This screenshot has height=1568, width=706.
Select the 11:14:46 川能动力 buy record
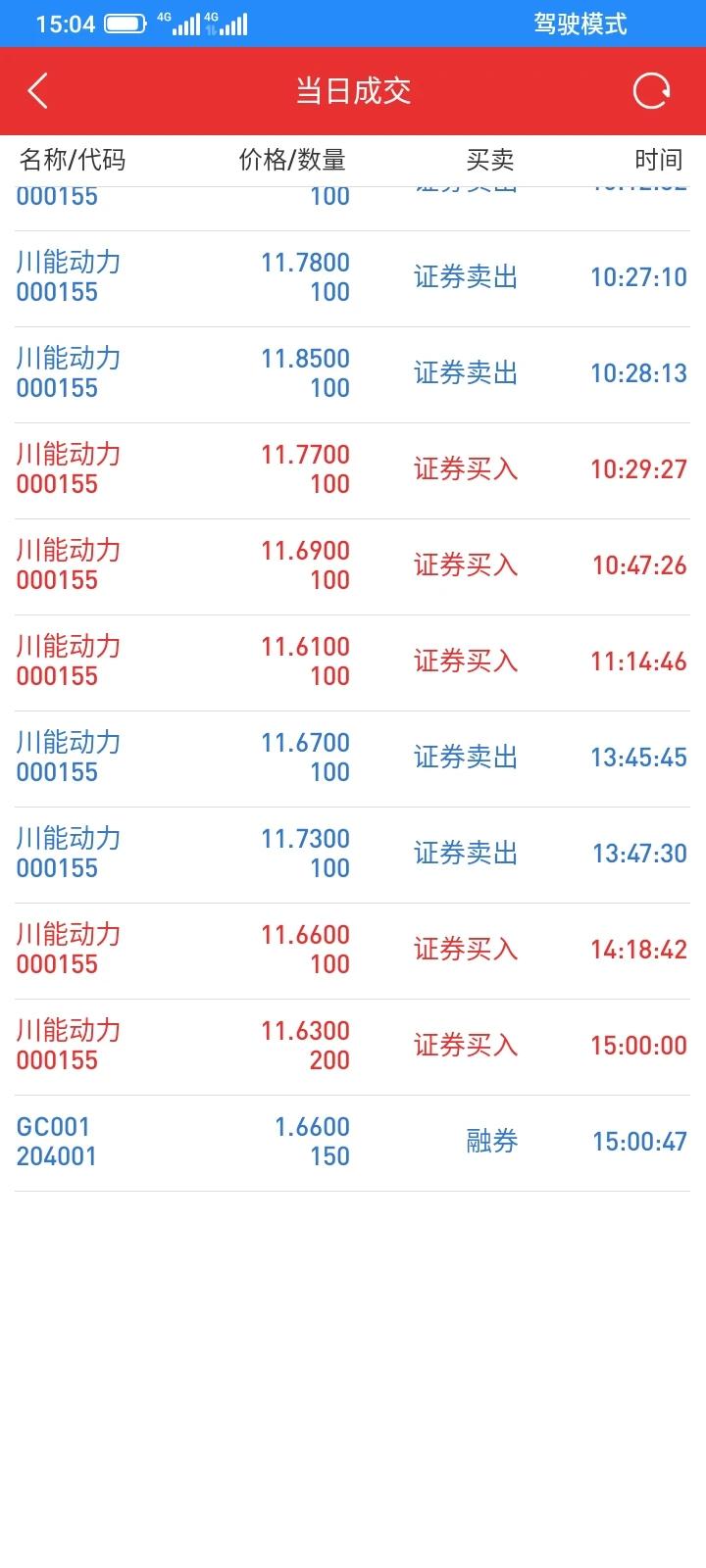pos(353,662)
